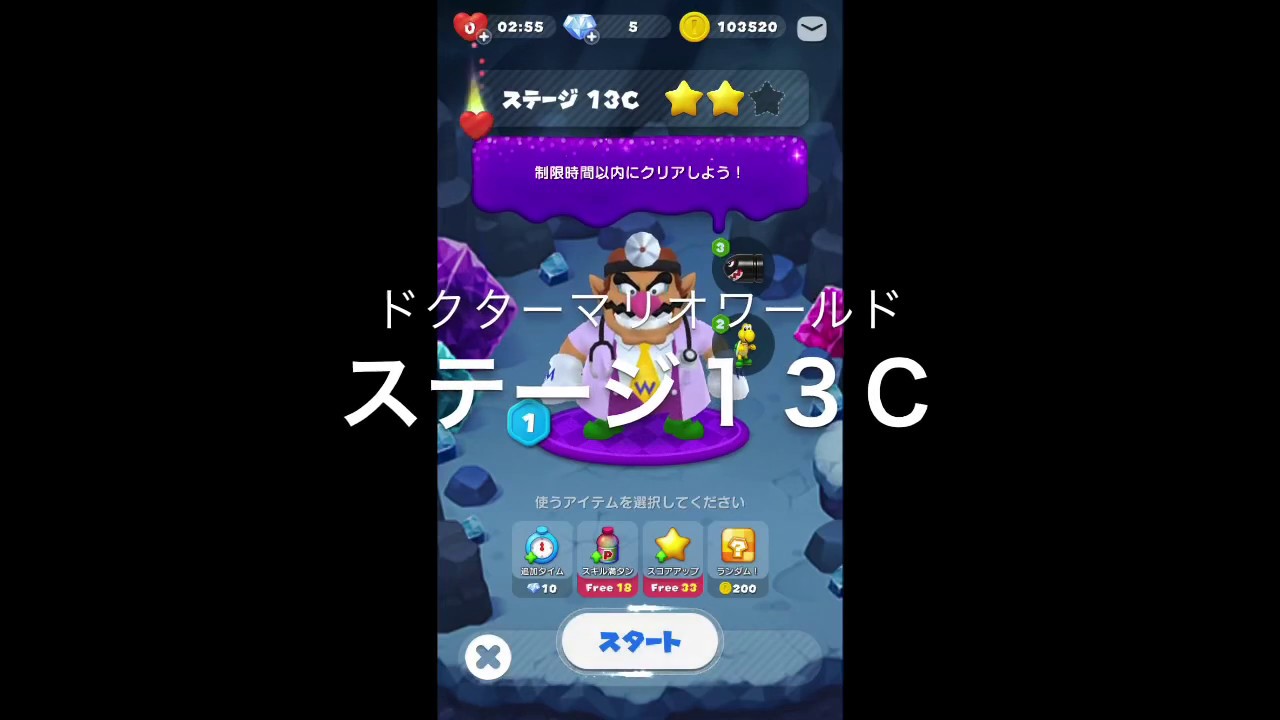
Task: Change the Bullet Bill assistant slot
Action: [744, 266]
